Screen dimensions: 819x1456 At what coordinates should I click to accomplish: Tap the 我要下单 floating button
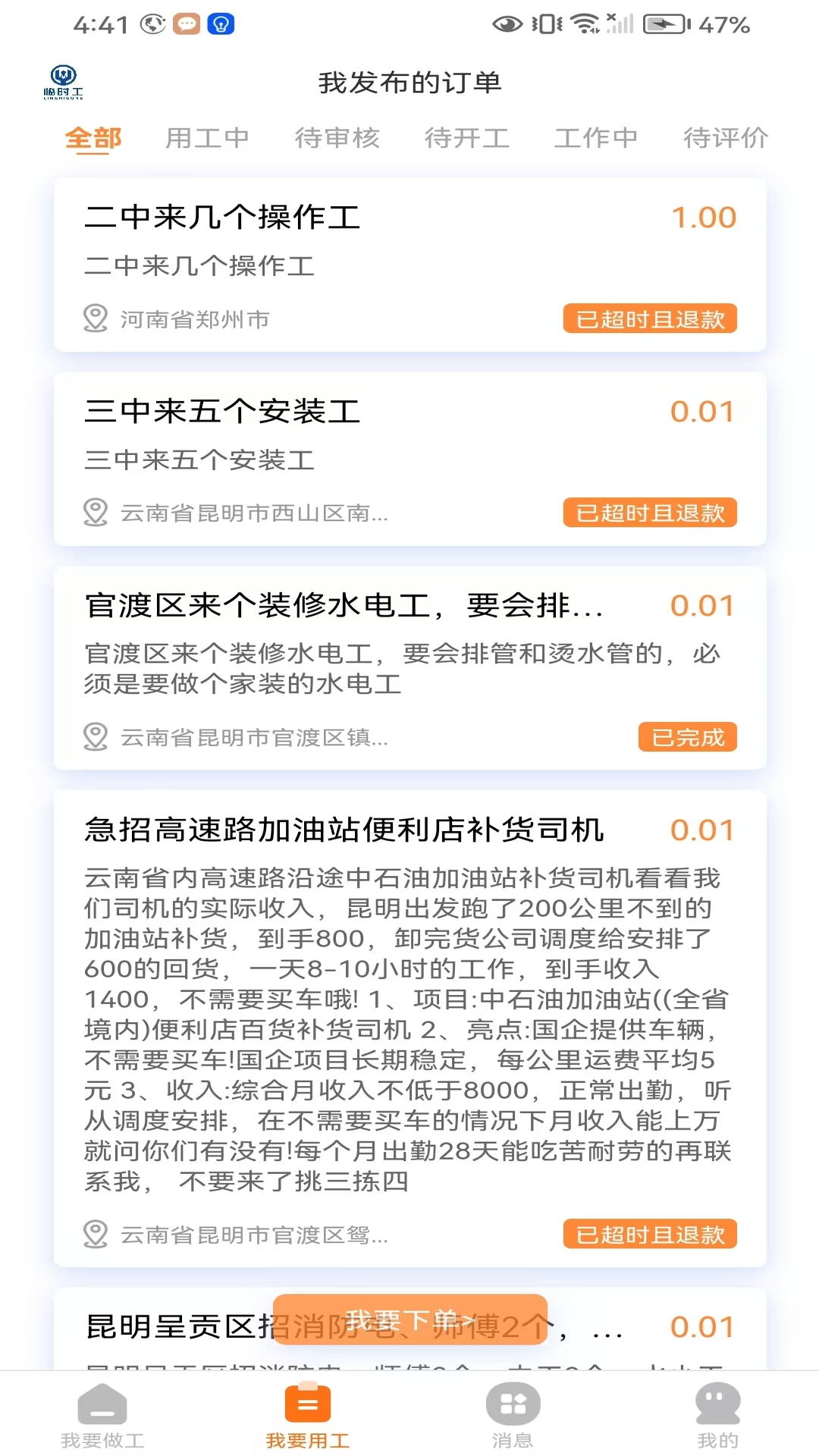[x=410, y=1319]
